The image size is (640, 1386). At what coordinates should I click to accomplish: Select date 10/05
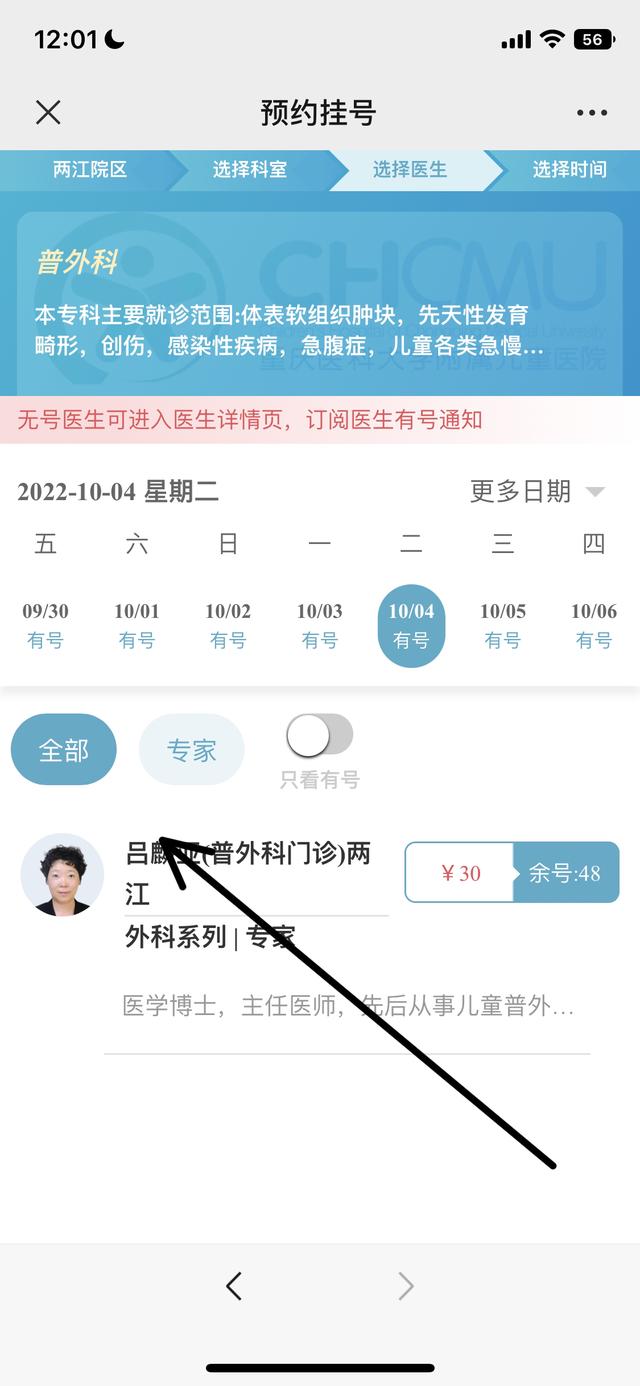(503, 625)
